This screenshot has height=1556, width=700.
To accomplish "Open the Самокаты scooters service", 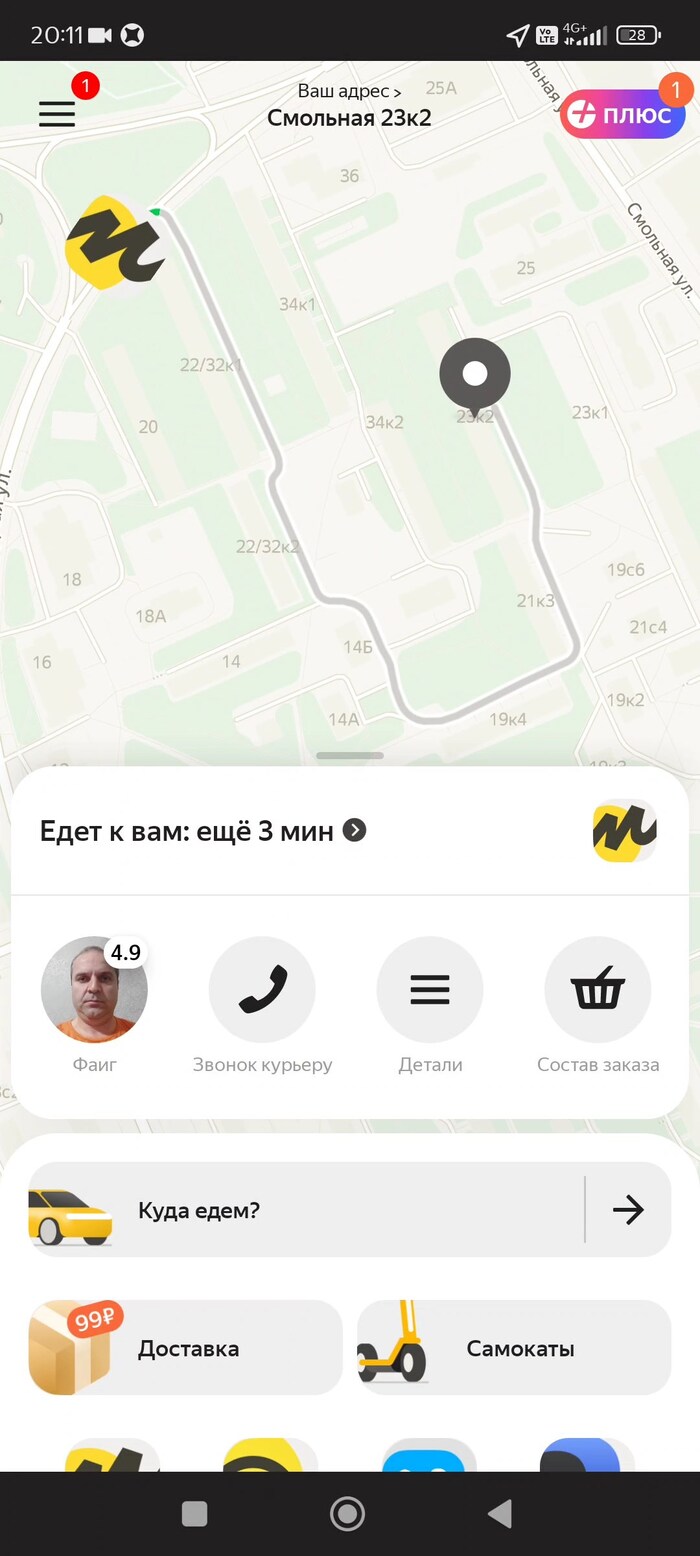I will point(514,1348).
